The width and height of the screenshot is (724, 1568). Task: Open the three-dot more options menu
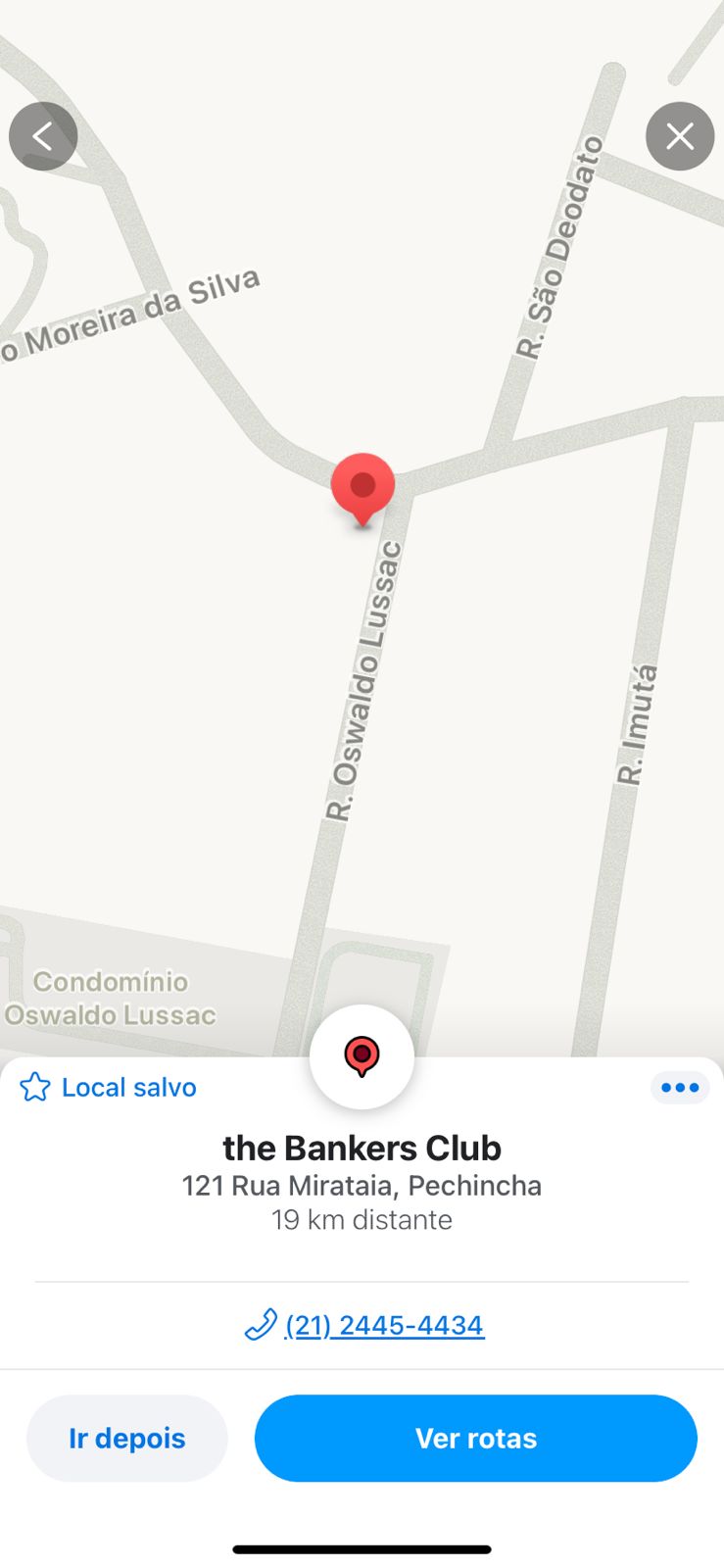(x=680, y=1088)
